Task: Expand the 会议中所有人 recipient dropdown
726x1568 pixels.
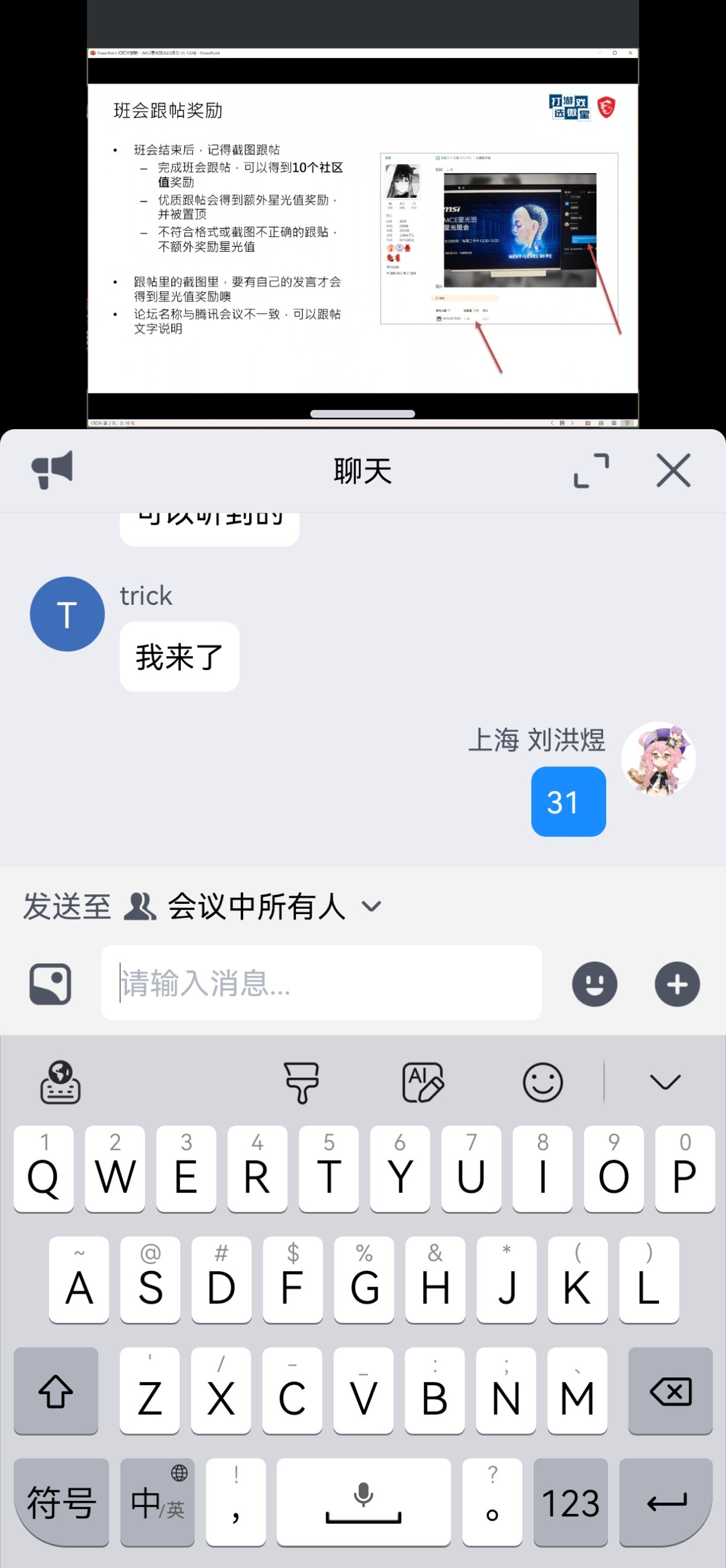Action: coord(371,906)
